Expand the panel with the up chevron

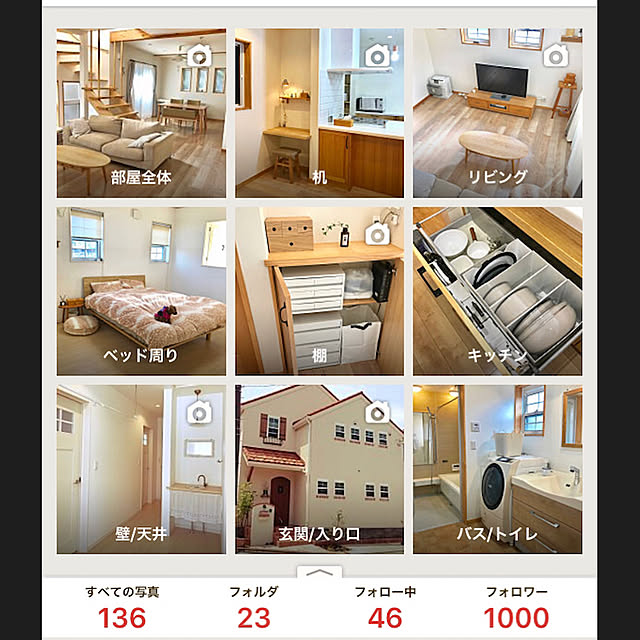(x=319, y=574)
